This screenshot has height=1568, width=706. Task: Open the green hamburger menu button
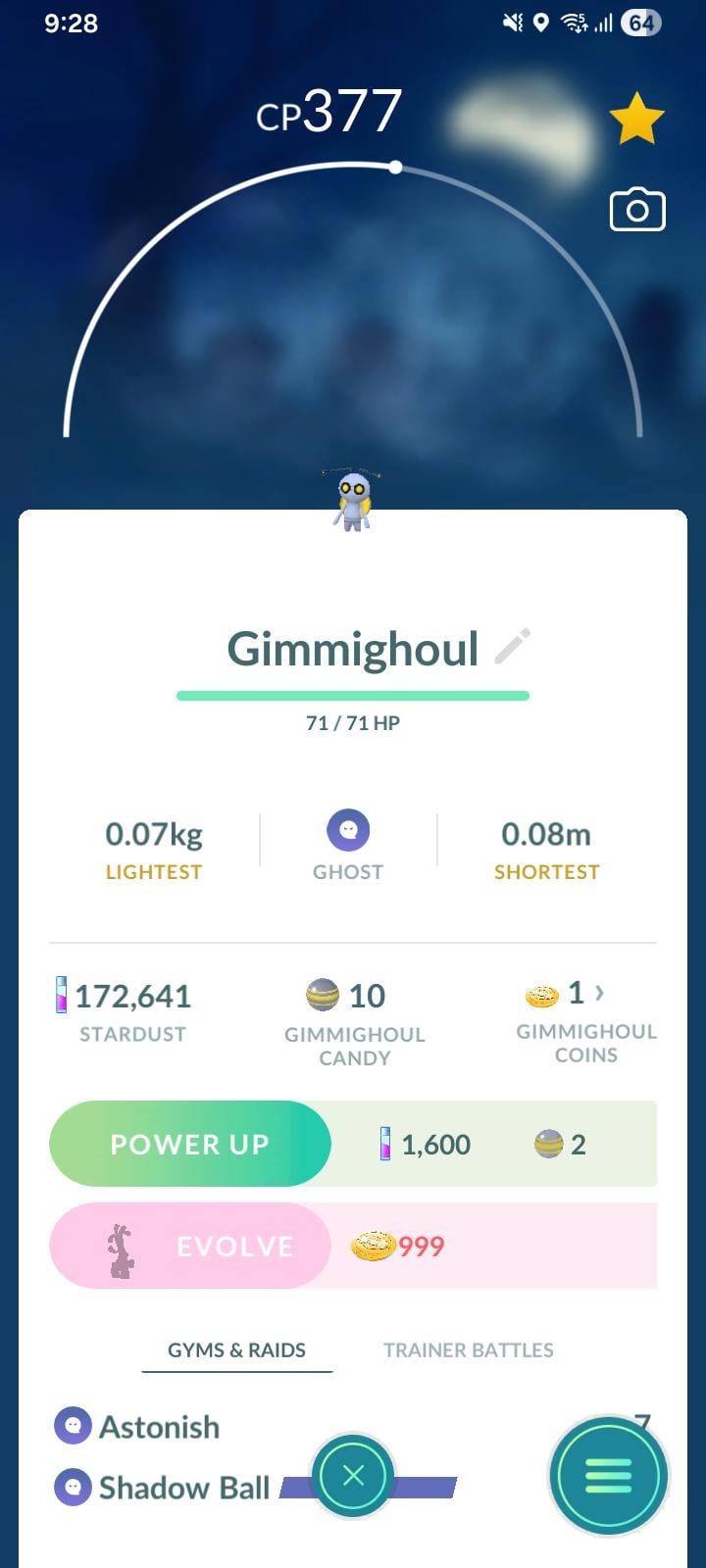[x=608, y=1476]
